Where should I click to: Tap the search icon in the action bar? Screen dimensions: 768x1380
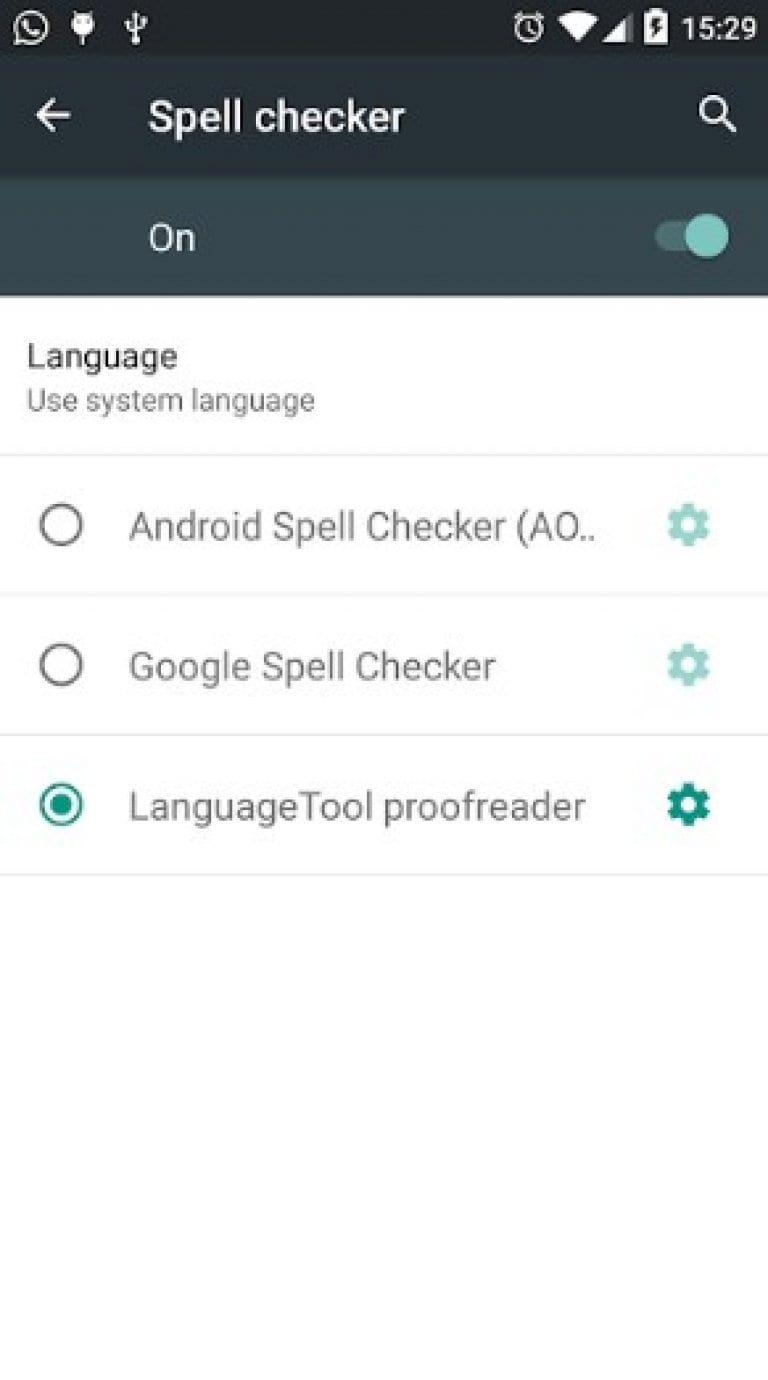tap(717, 115)
